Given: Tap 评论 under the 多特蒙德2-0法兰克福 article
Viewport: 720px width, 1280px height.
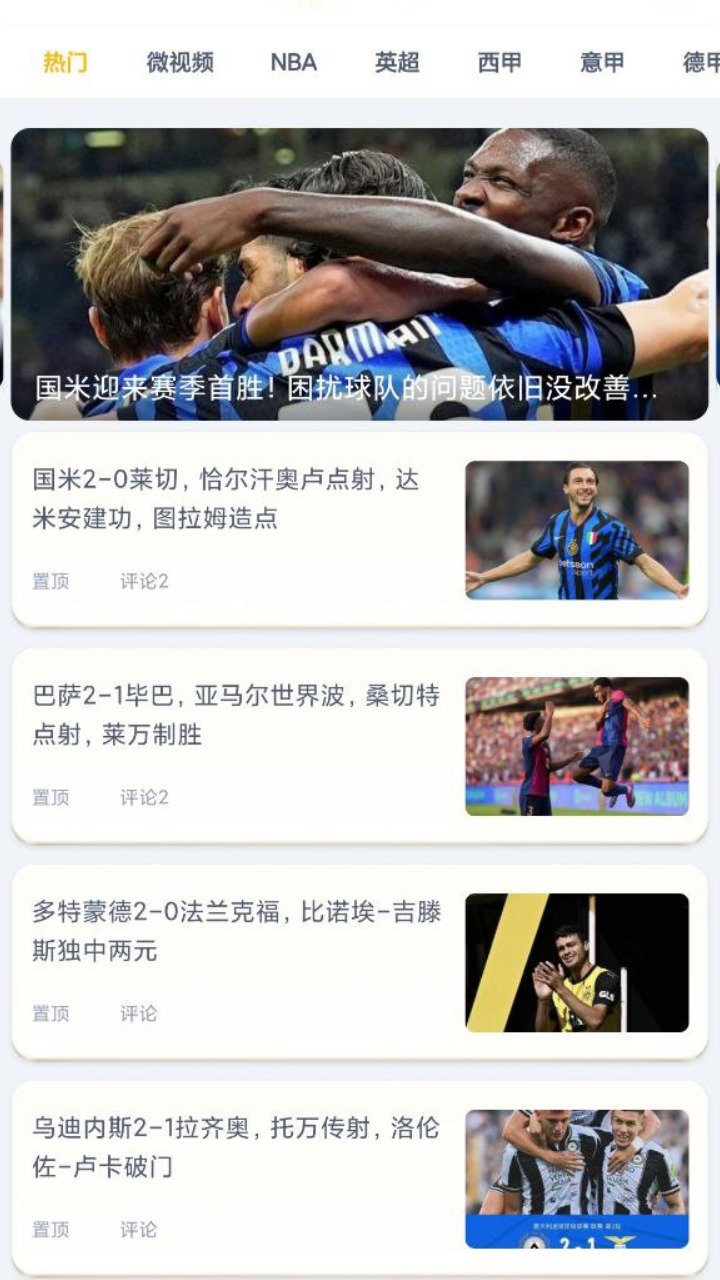Looking at the screenshot, I should pyautogui.click(x=138, y=1013).
